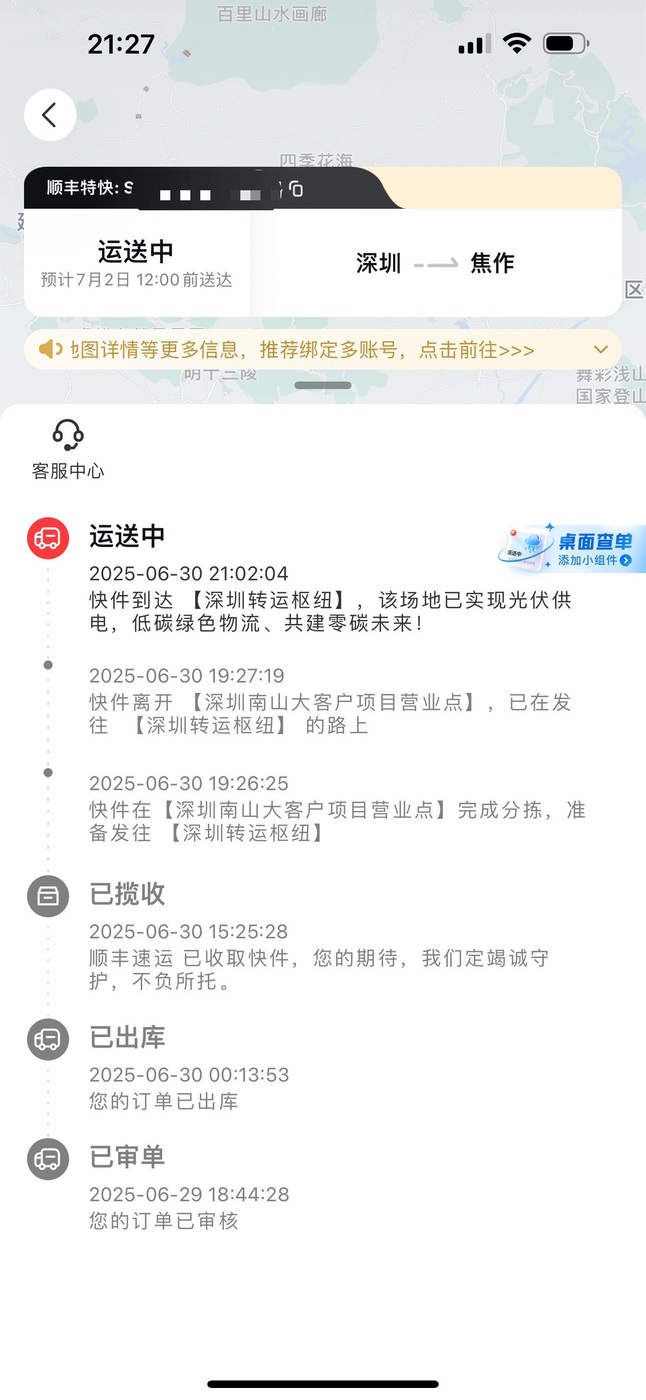Expand the yellow announcement banner chevron
The width and height of the screenshot is (646, 1400).
click(601, 349)
